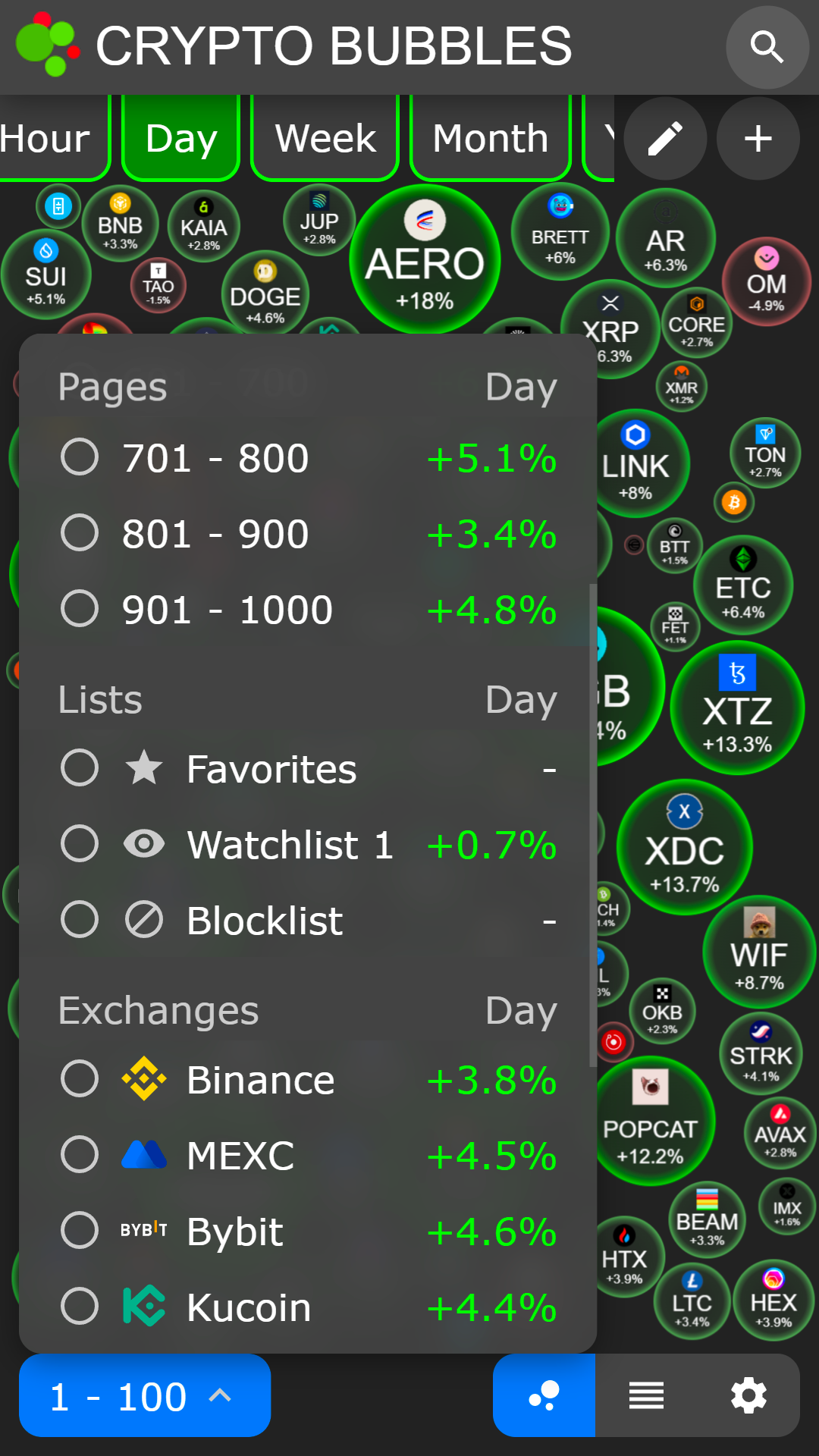Select the Kucoin exchange radio button
819x1456 pixels.
tap(79, 1307)
